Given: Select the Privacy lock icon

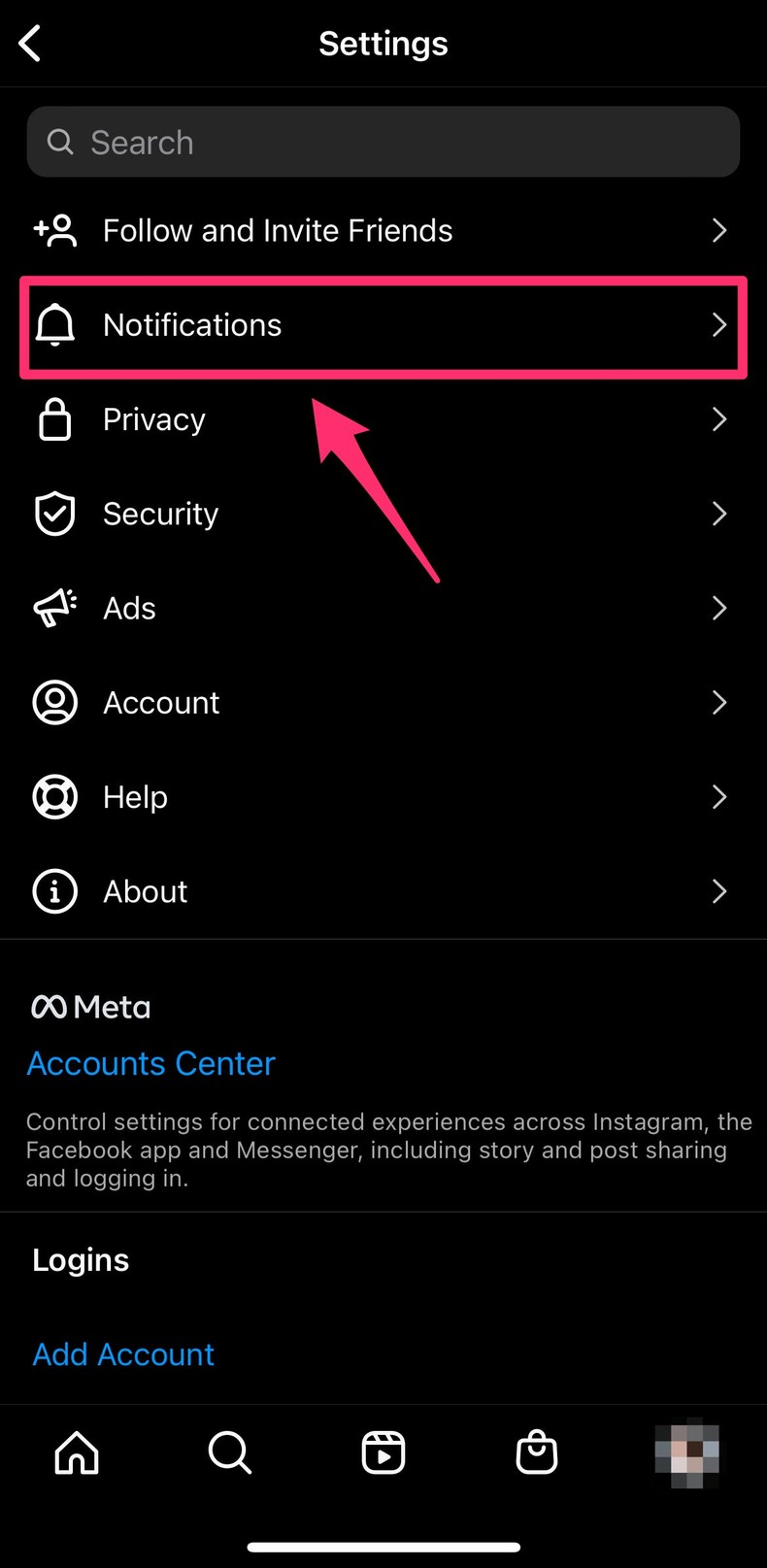Looking at the screenshot, I should pos(54,419).
